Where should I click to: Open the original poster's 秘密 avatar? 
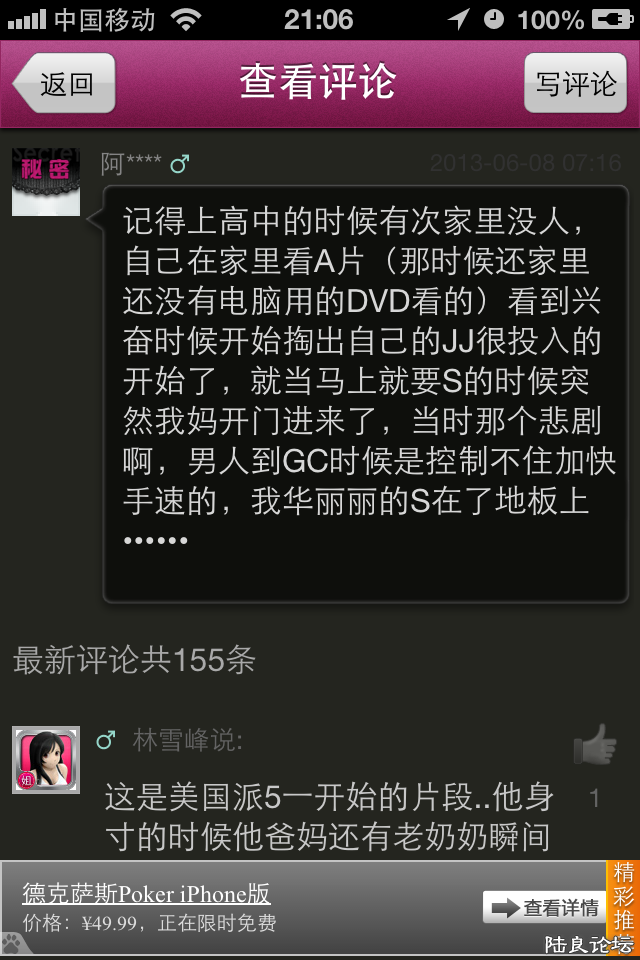(45, 181)
